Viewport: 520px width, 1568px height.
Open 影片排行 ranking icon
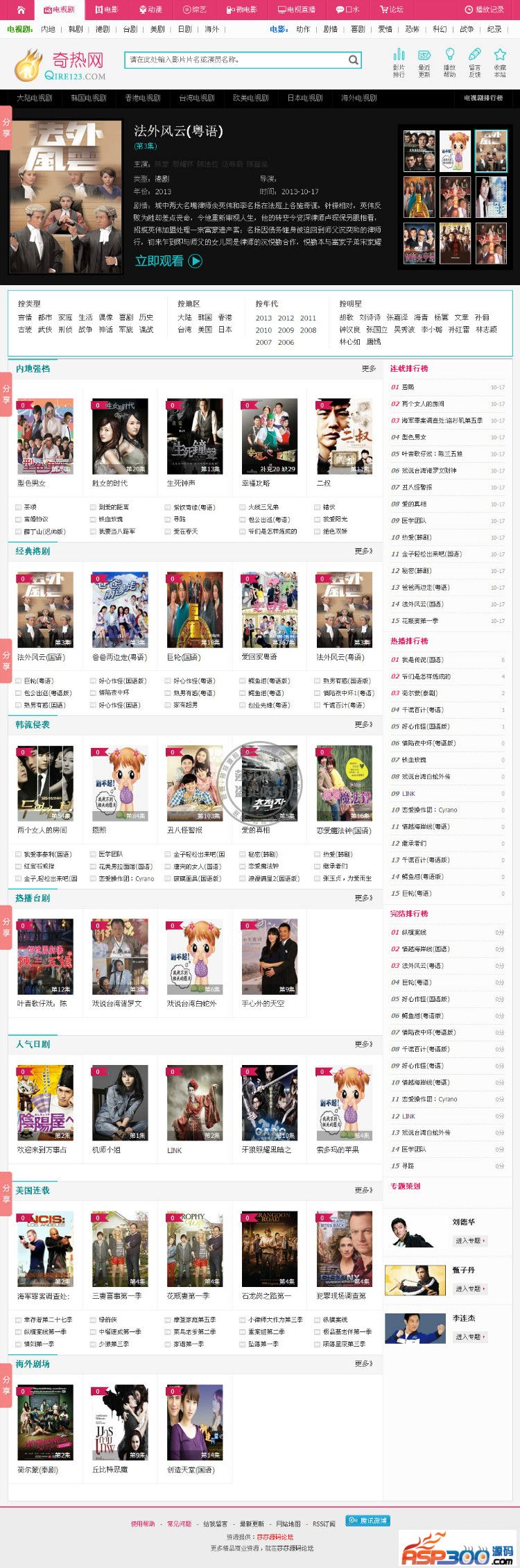(x=399, y=63)
